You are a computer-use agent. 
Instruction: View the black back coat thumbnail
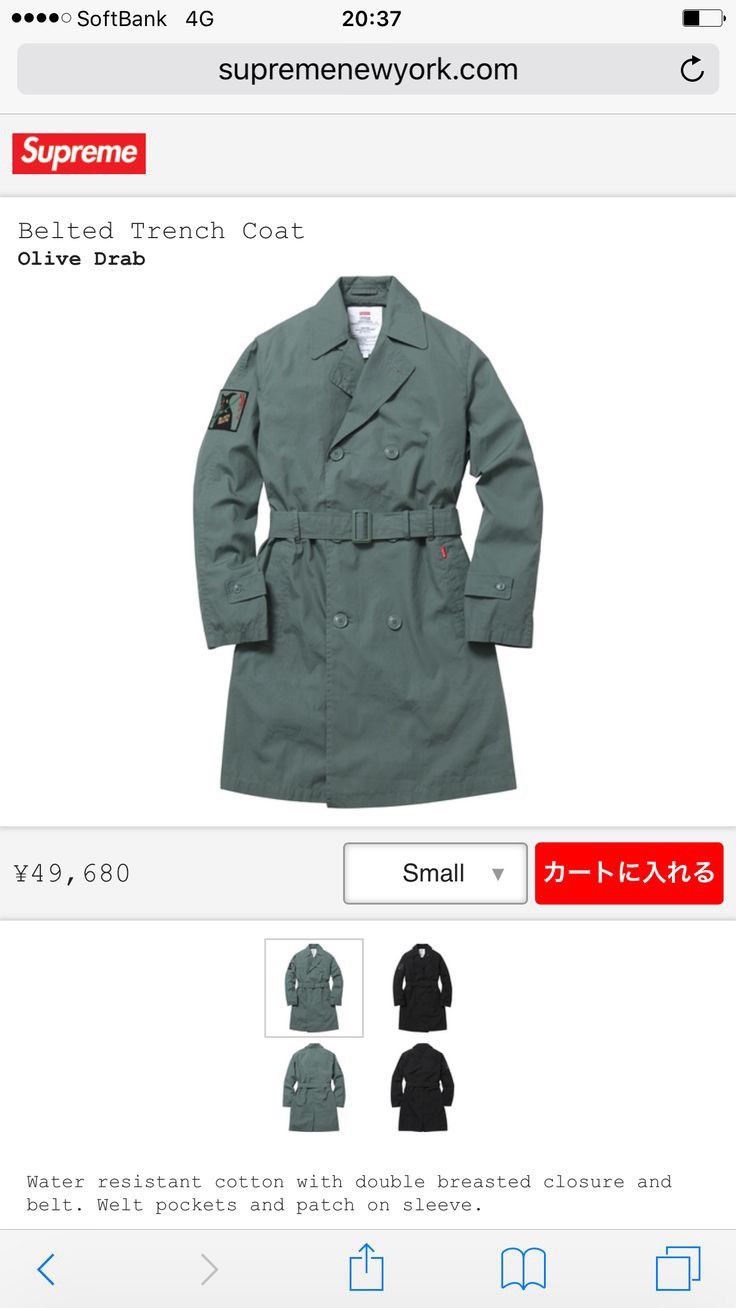click(x=422, y=1087)
